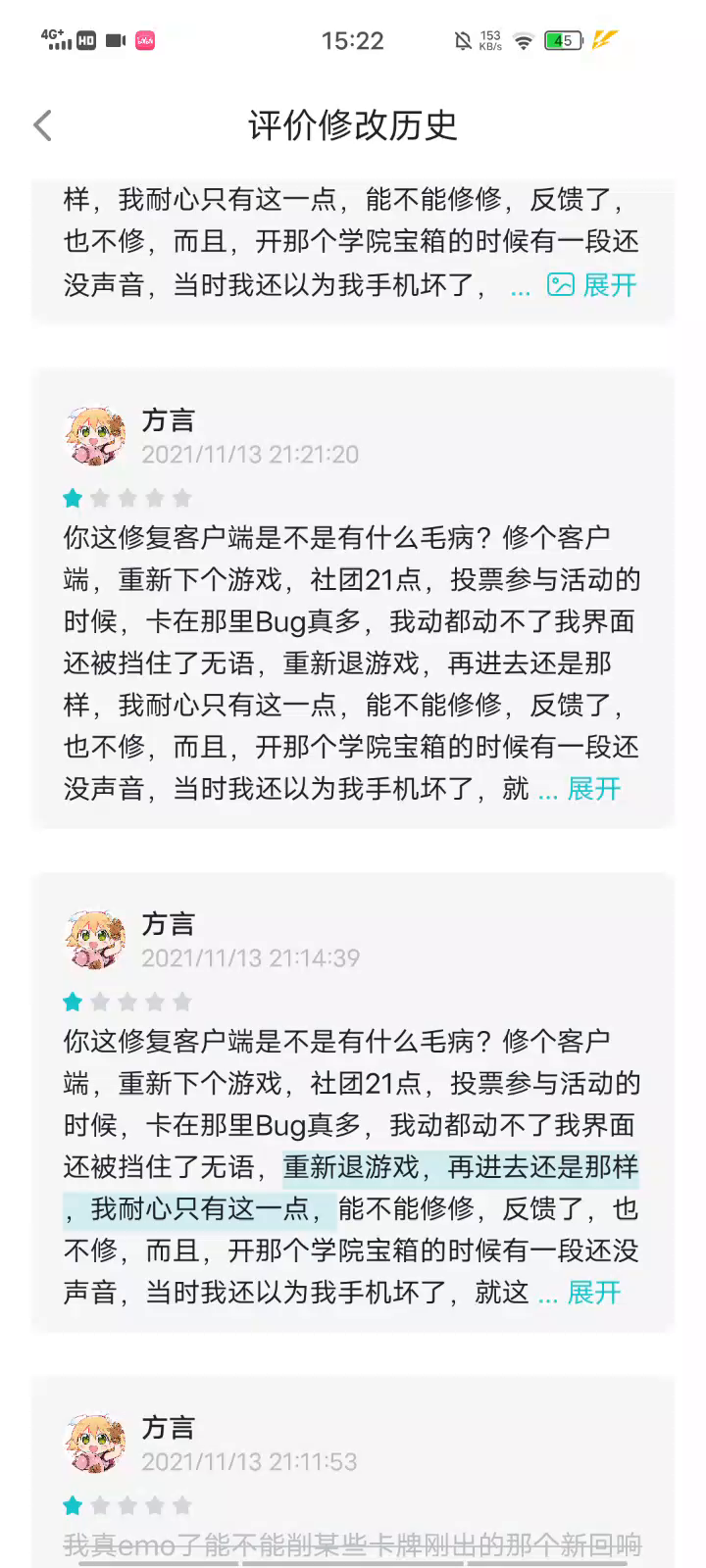Open 方言's avatar on 21:21:20 review

[95, 436]
